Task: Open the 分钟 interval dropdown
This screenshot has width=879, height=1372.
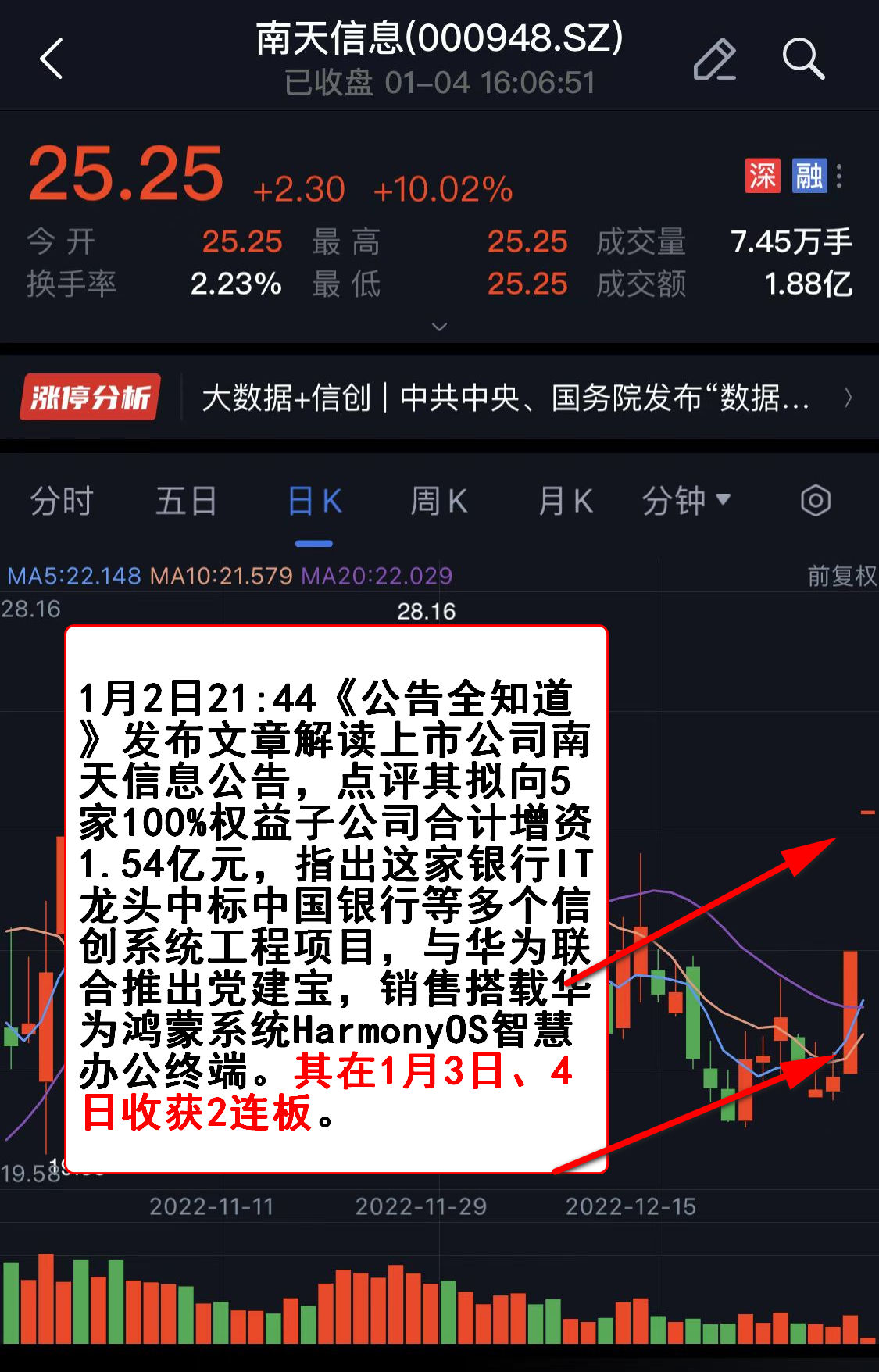Action: tap(686, 501)
